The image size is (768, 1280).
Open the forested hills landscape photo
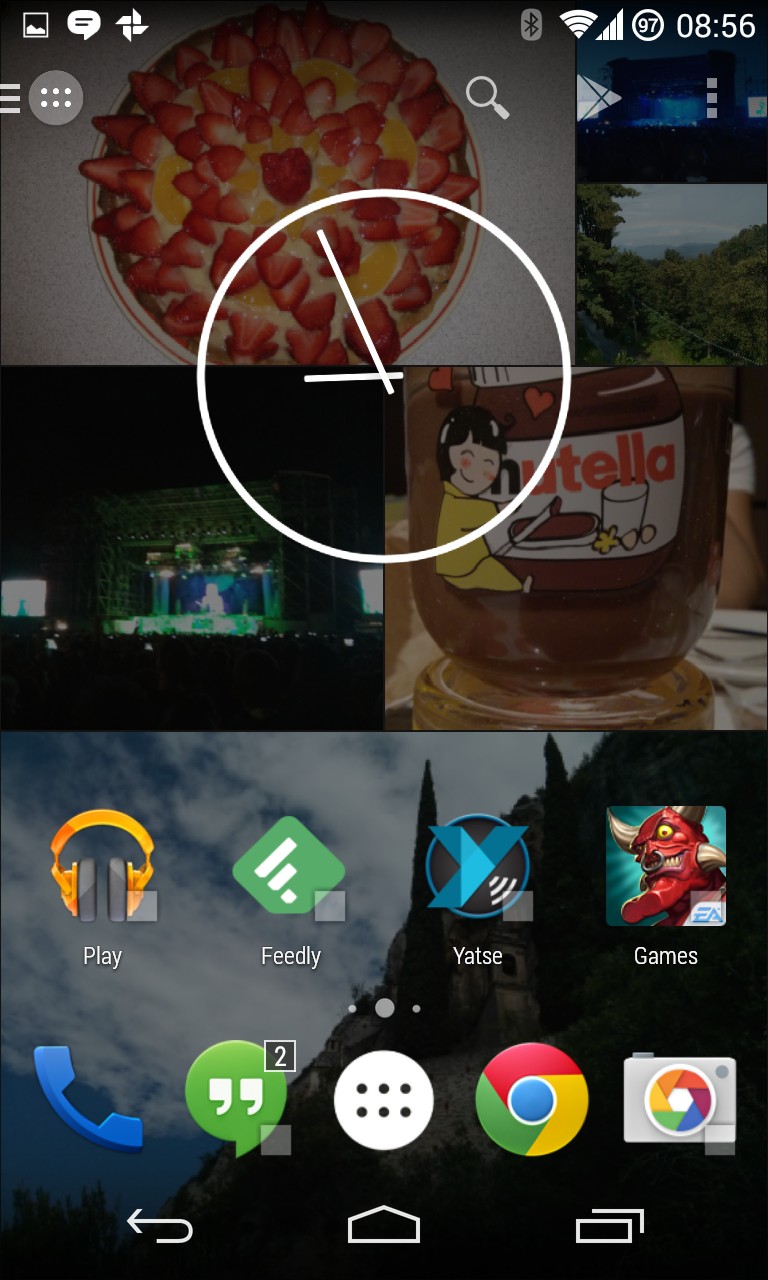click(672, 275)
